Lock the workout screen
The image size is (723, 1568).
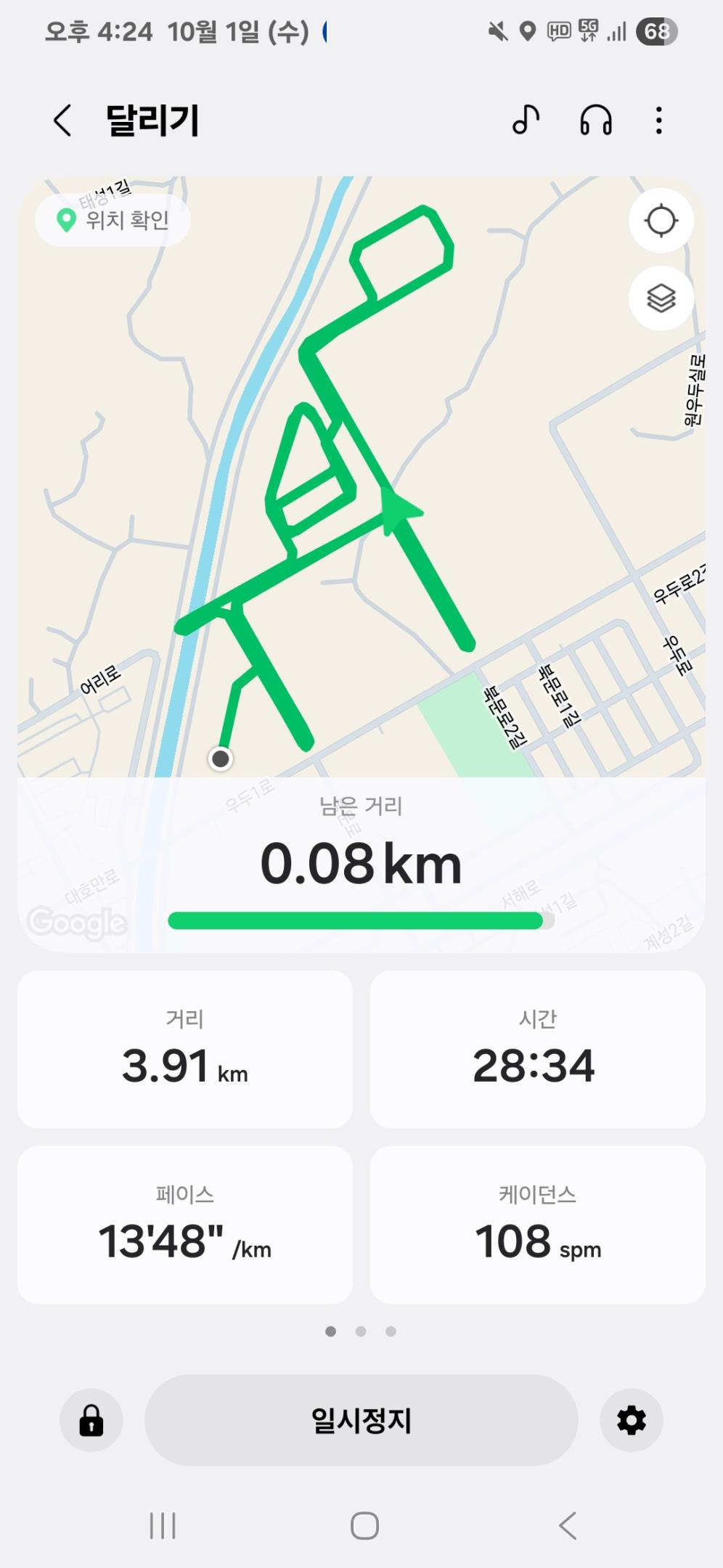coord(91,1420)
